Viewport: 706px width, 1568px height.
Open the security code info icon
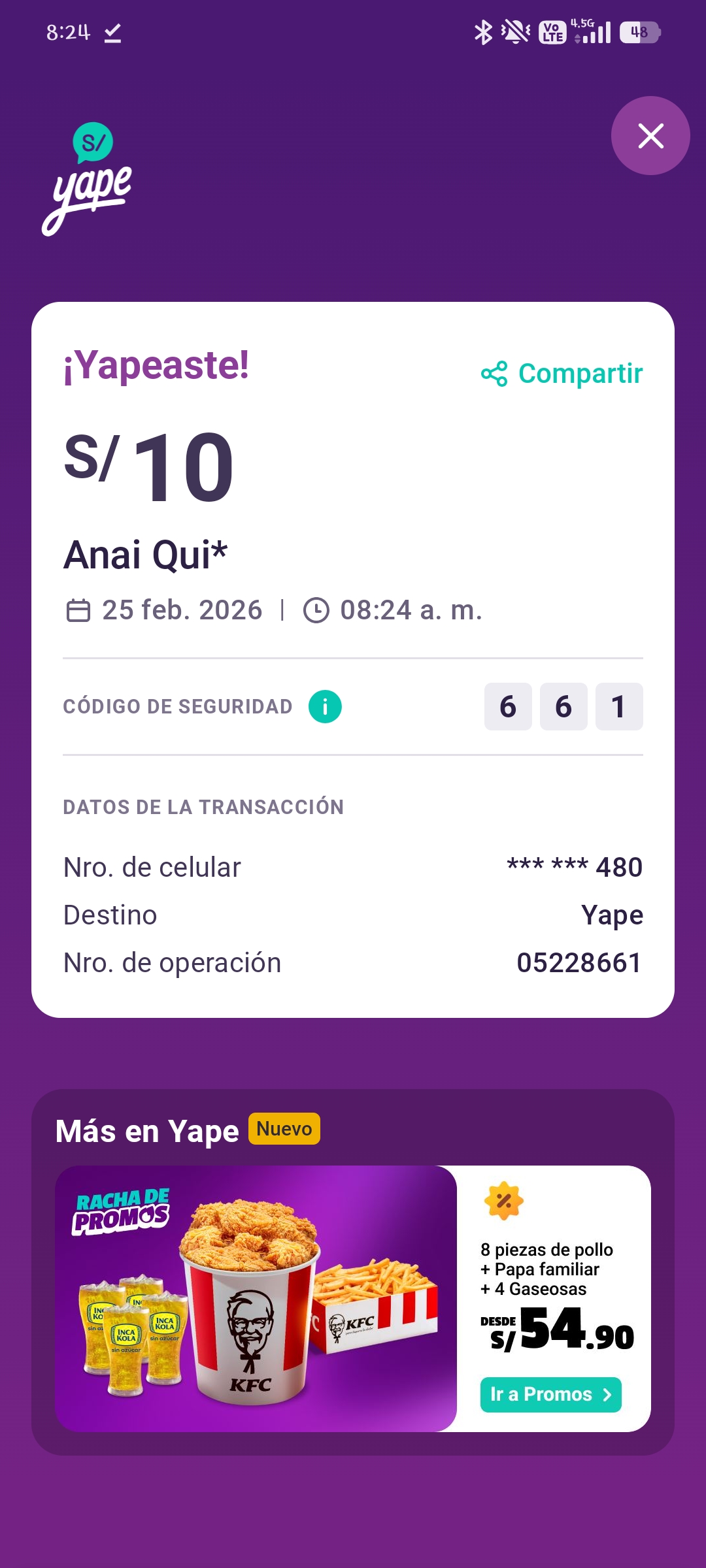tap(325, 706)
